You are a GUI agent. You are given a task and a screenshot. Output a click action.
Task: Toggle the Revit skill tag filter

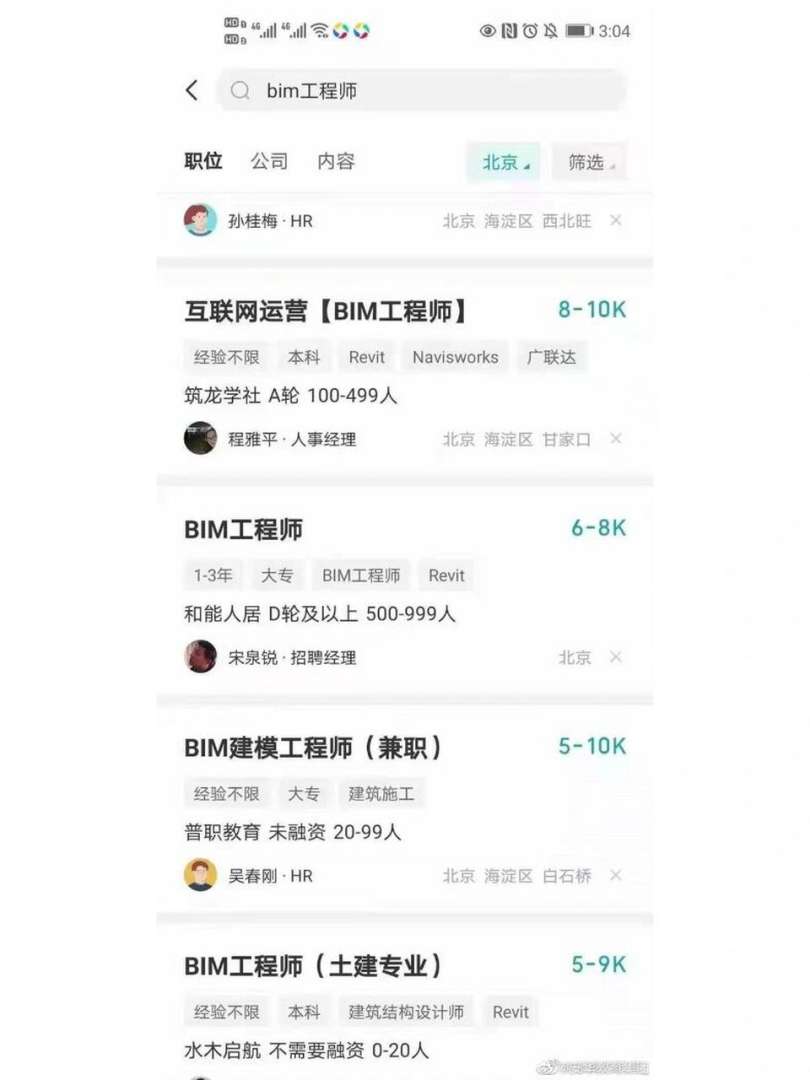tap(366, 356)
